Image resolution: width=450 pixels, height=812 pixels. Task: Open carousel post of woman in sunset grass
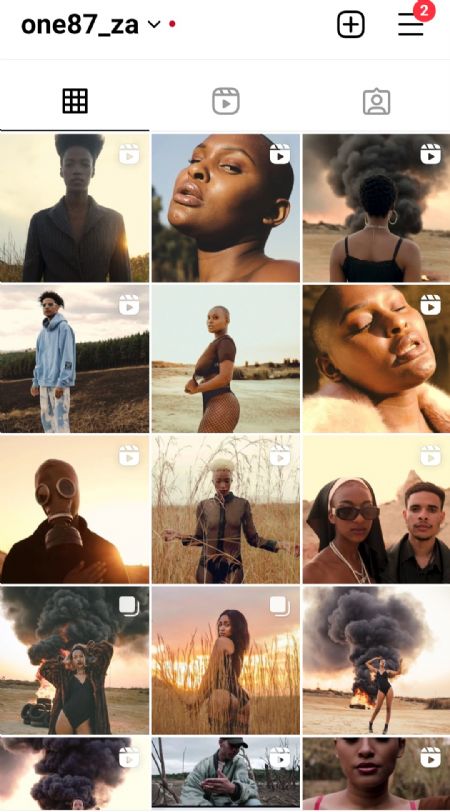point(225,660)
